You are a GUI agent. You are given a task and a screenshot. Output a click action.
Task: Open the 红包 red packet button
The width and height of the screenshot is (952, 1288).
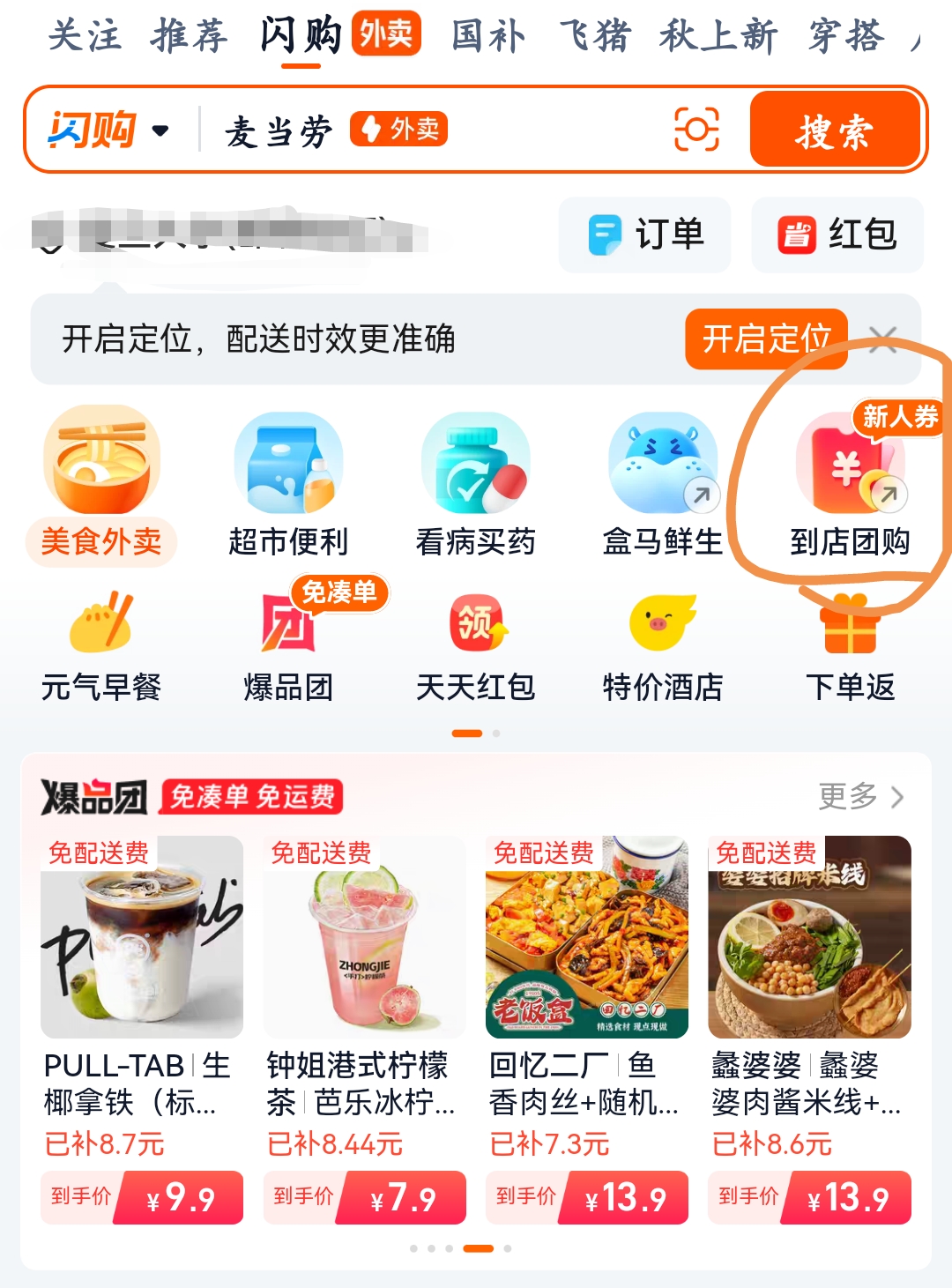click(837, 235)
